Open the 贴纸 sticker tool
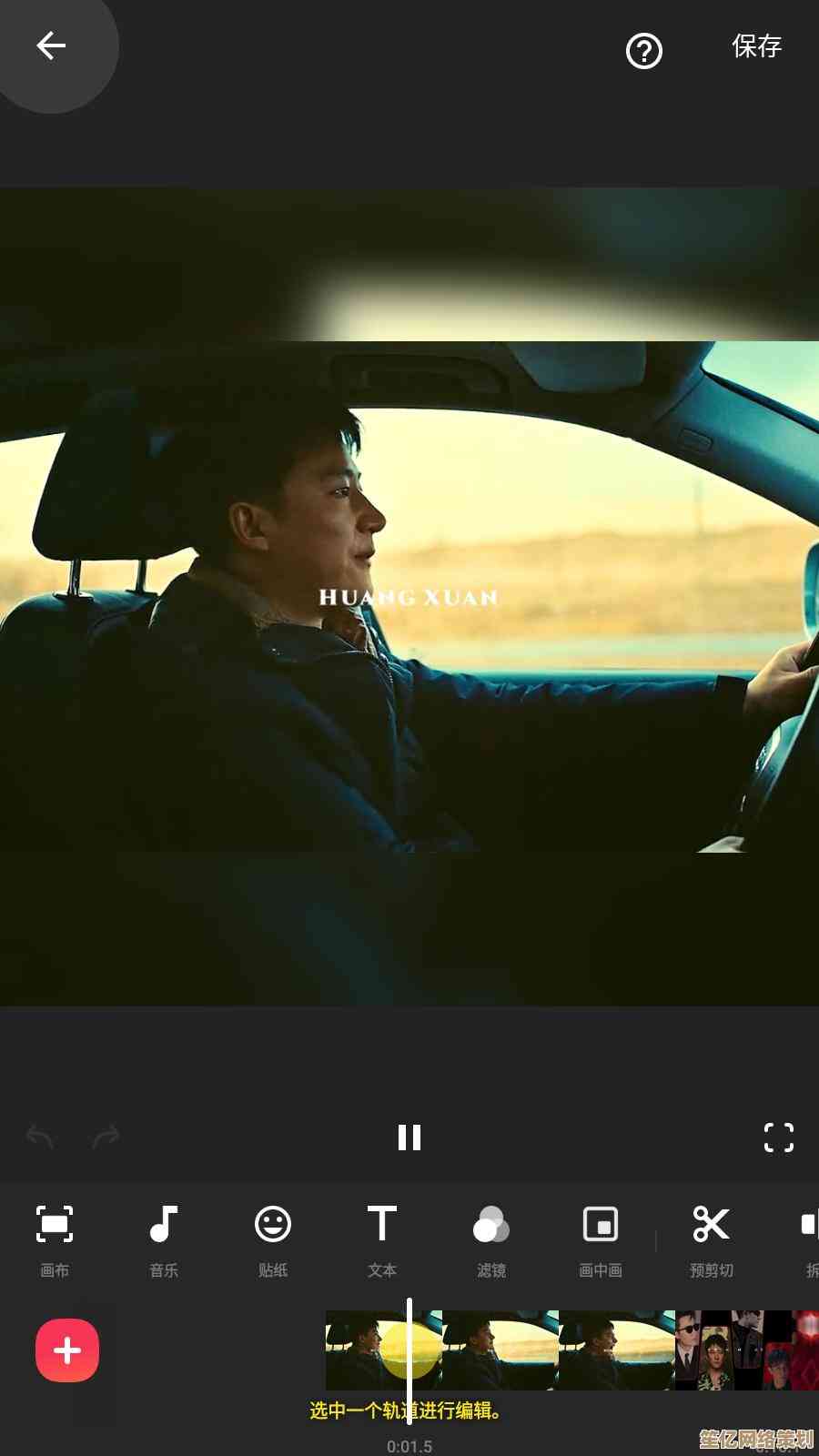Screen dimensions: 819x1456 coord(273,1238)
